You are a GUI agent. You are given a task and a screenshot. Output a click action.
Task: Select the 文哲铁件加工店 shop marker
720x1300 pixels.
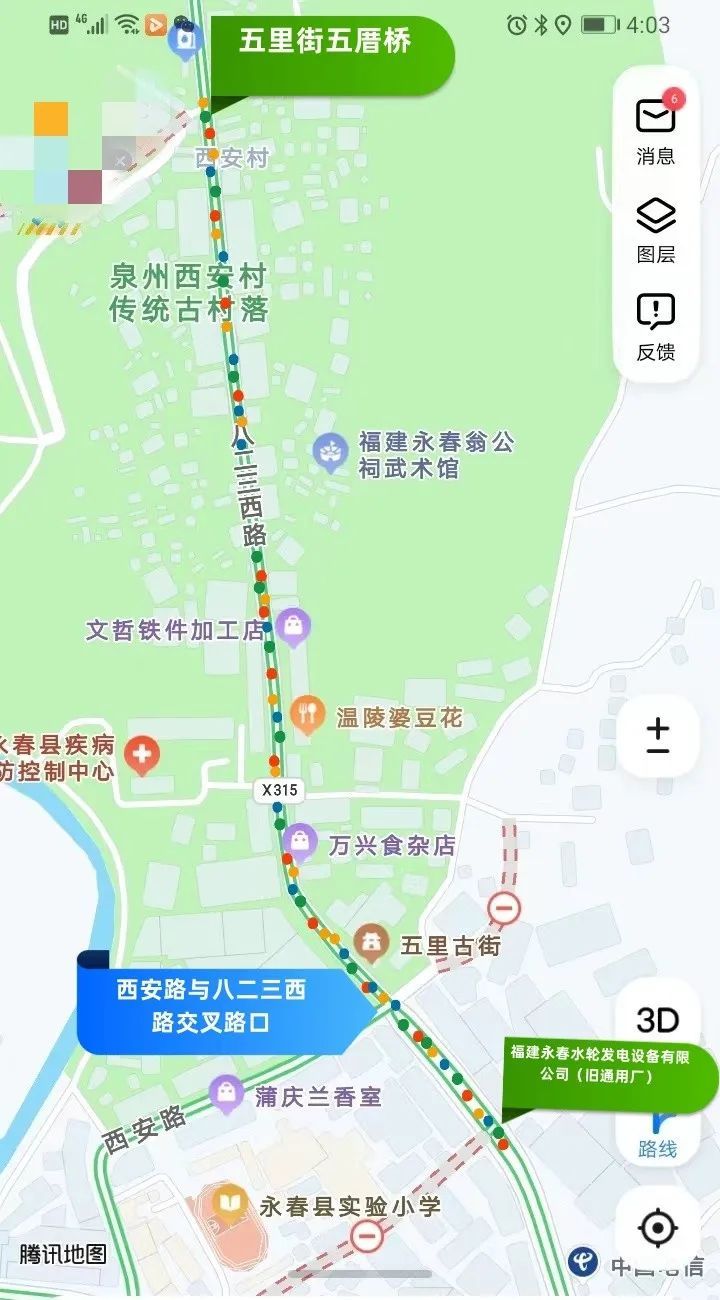point(293,627)
